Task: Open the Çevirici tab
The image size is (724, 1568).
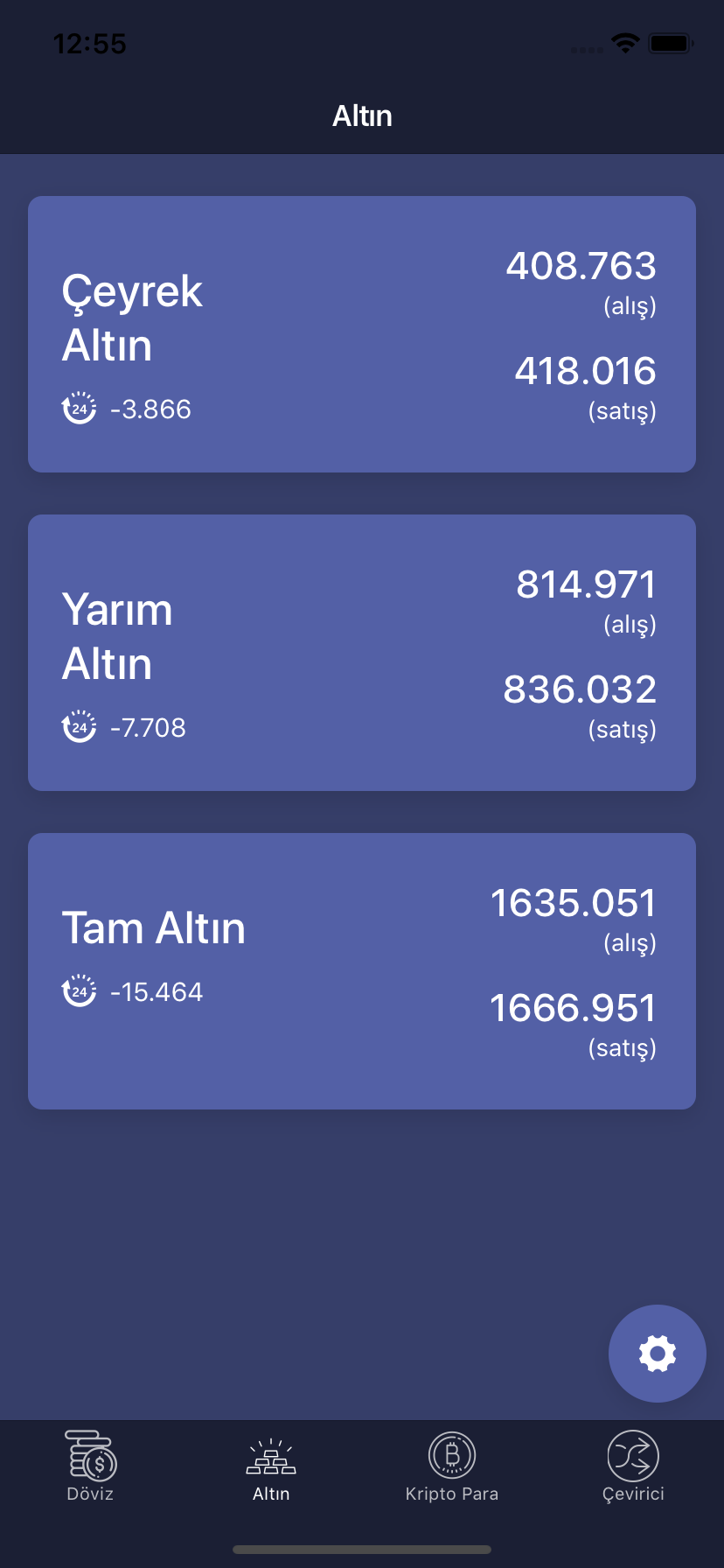Action: 633,1466
